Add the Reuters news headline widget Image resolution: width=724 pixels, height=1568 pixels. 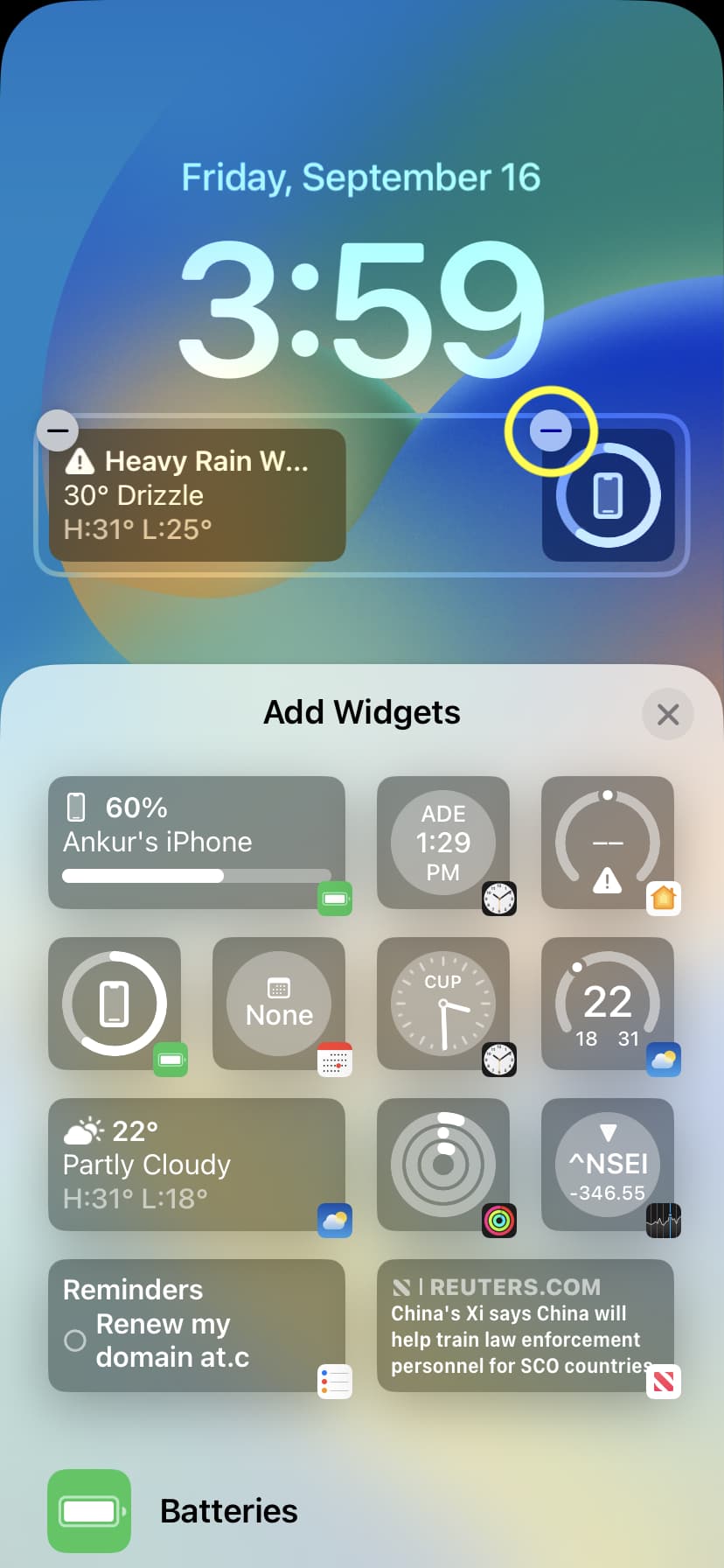point(525,1325)
